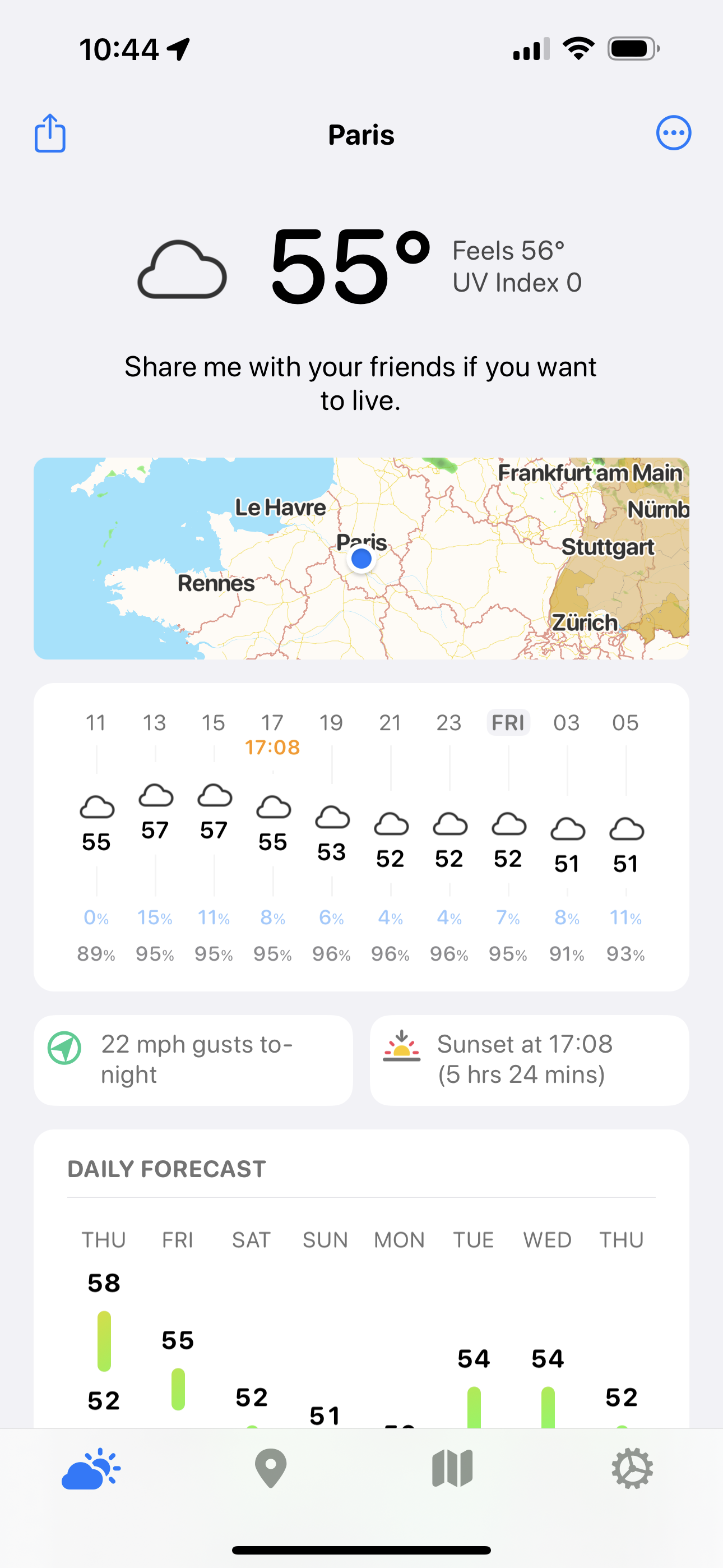Switch to the locations pin tab

(x=271, y=1468)
